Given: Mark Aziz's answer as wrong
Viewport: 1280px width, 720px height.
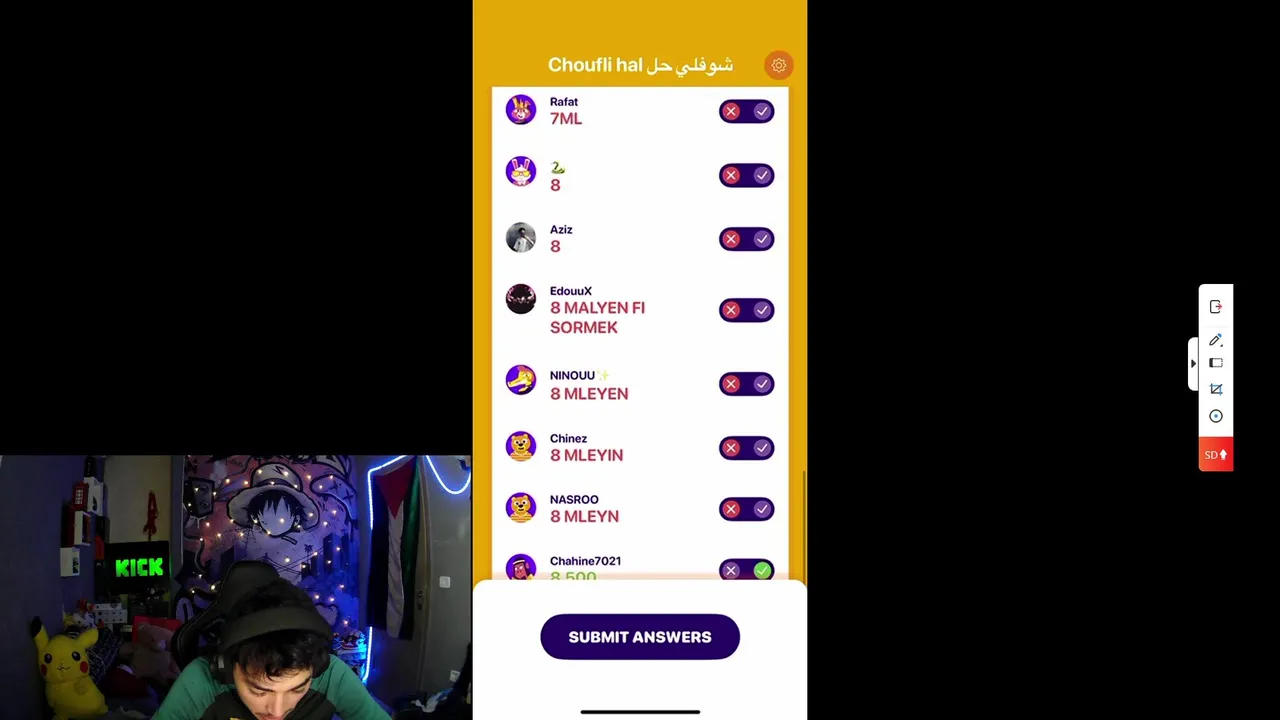Looking at the screenshot, I should [x=731, y=239].
